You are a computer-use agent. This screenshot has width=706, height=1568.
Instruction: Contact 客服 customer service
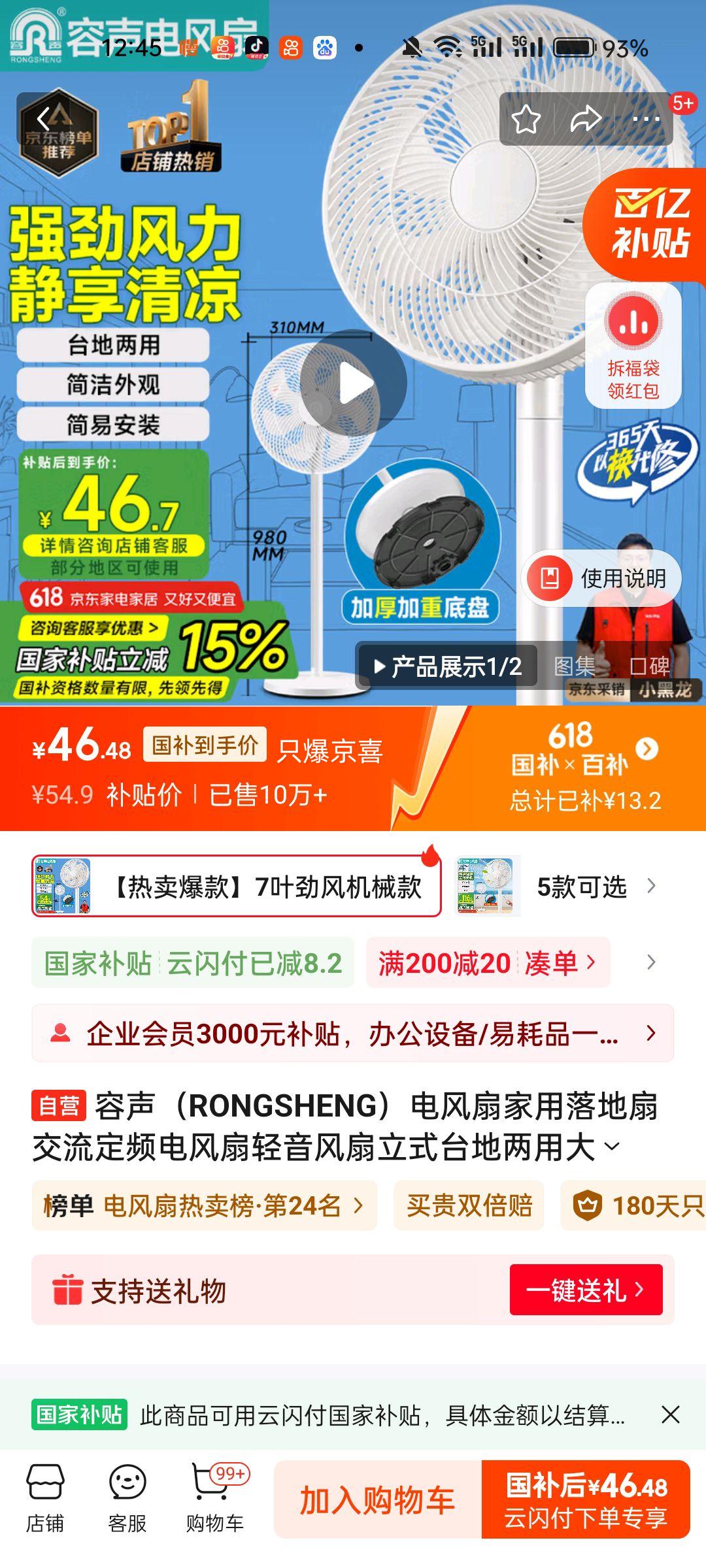coord(127,1499)
